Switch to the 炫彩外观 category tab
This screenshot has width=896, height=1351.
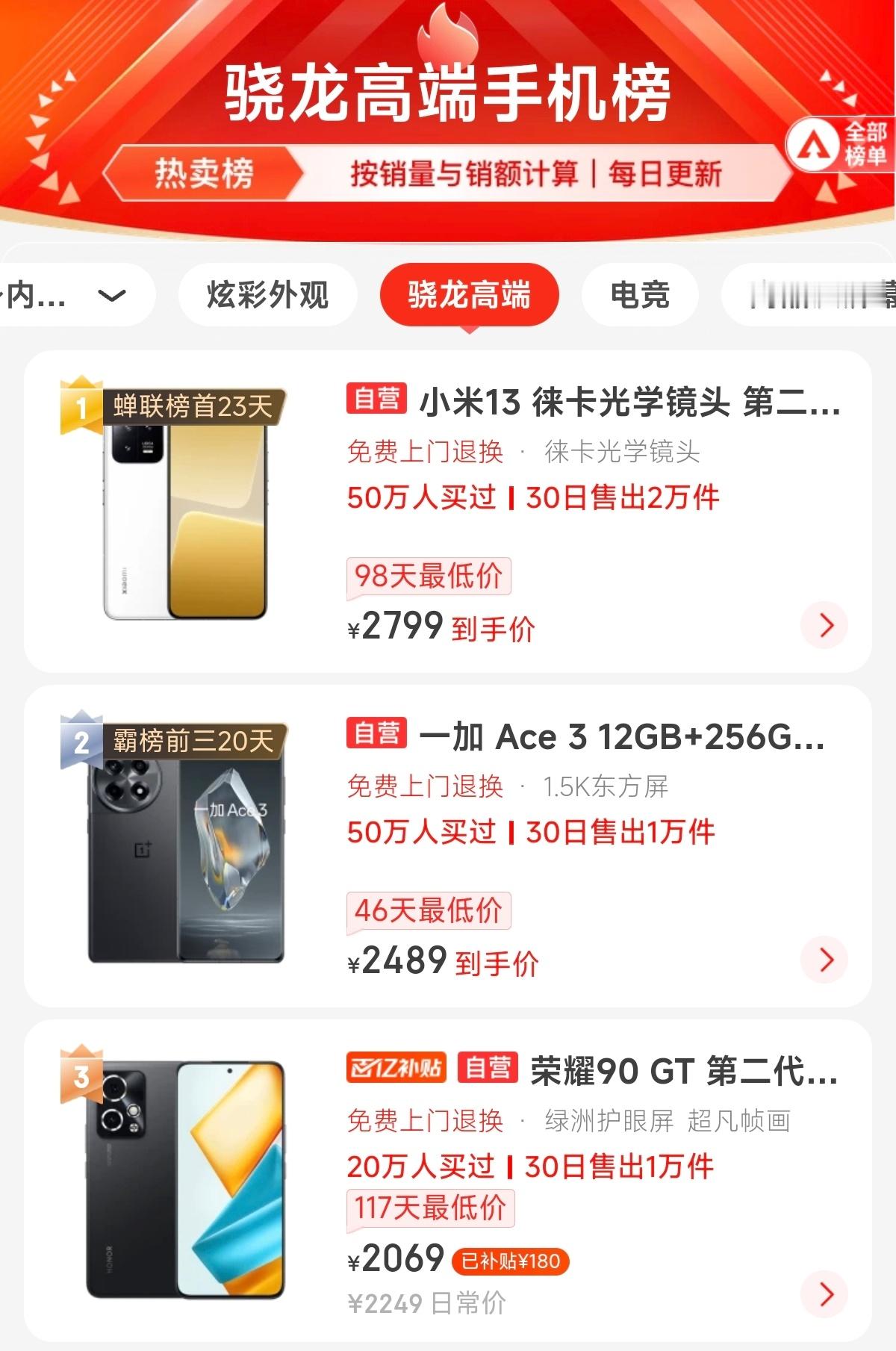pos(267,294)
